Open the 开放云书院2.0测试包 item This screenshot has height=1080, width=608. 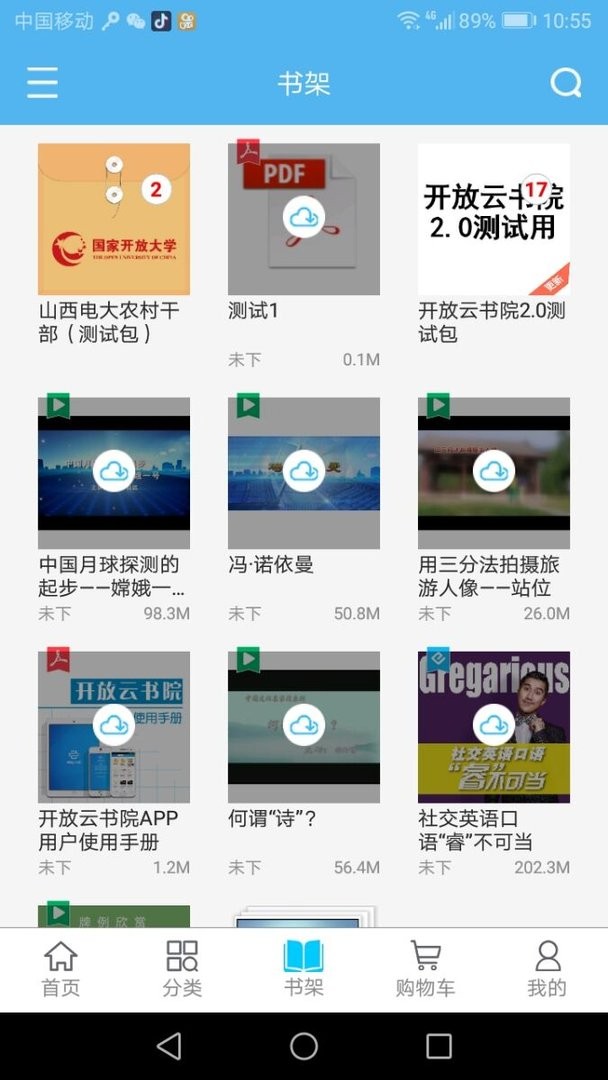tap(493, 219)
